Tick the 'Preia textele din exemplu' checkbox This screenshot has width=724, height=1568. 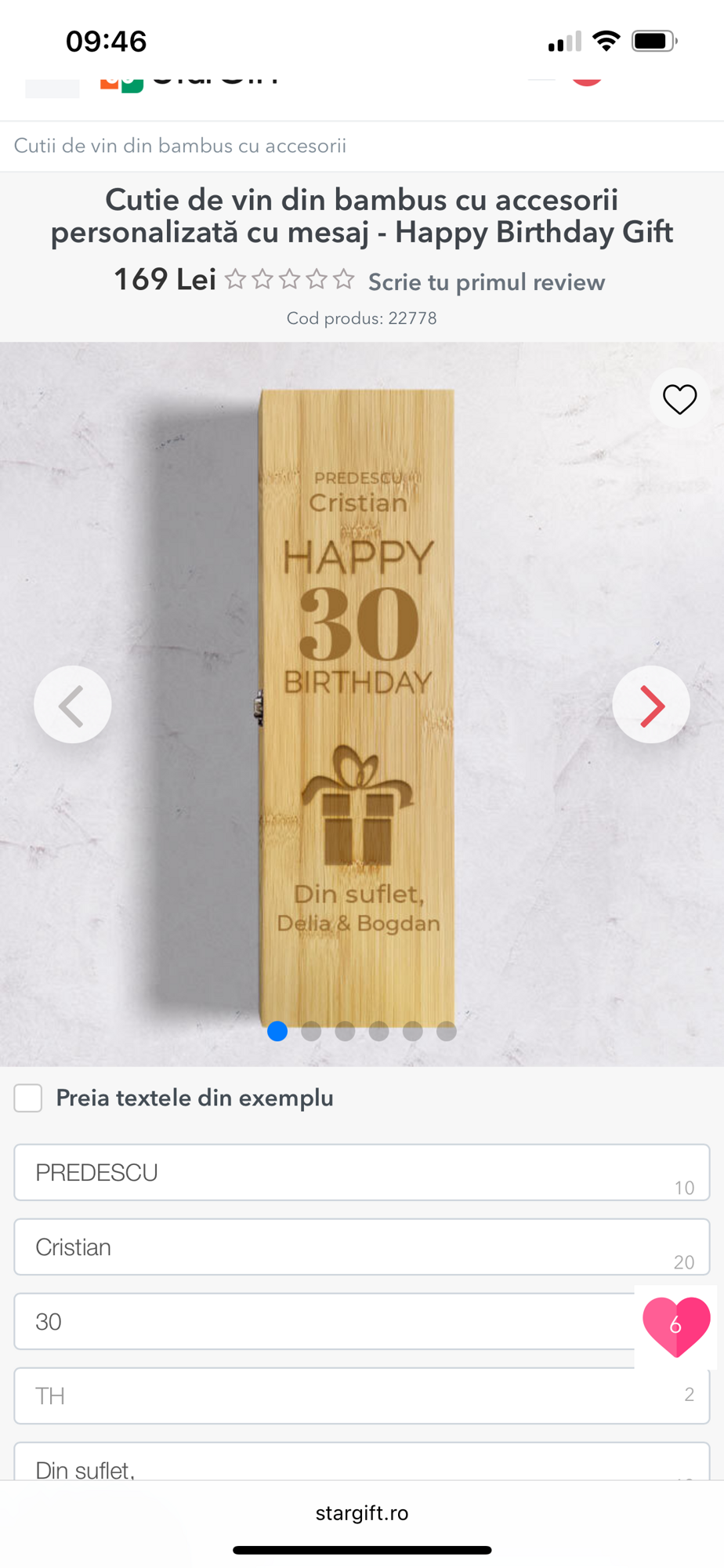(x=28, y=1098)
